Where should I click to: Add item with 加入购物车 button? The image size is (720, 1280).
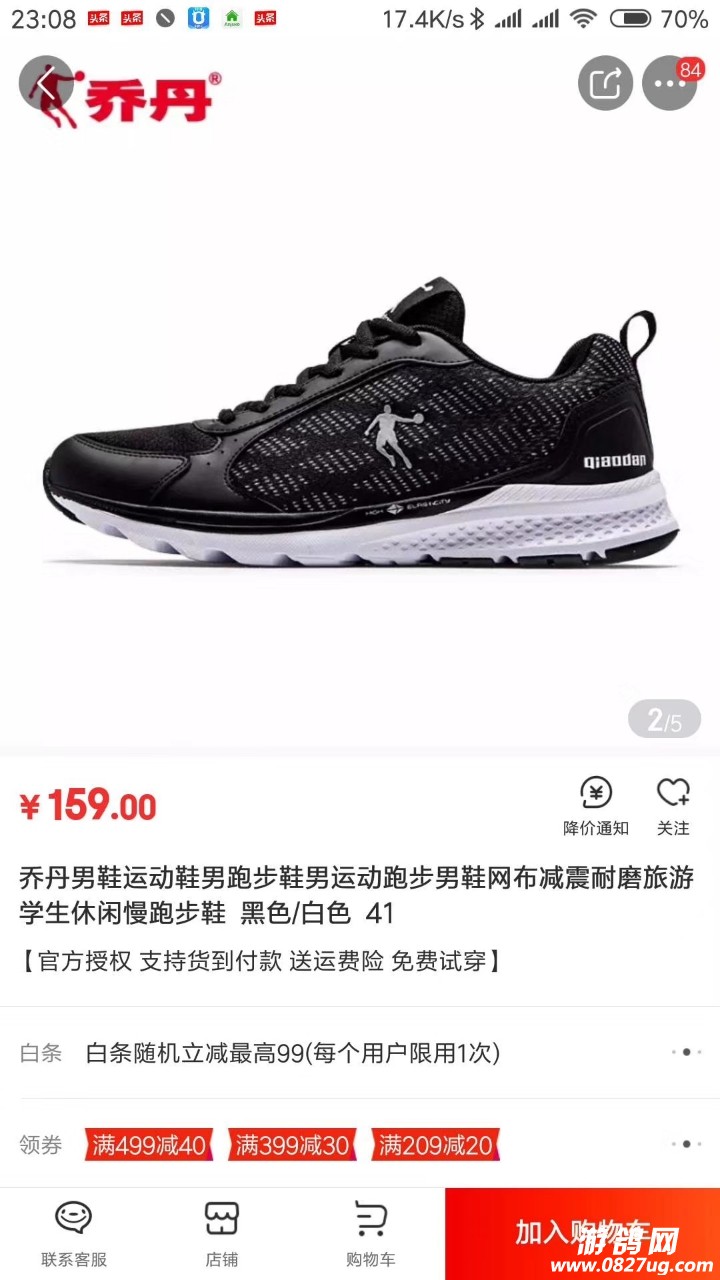pyautogui.click(x=582, y=1234)
